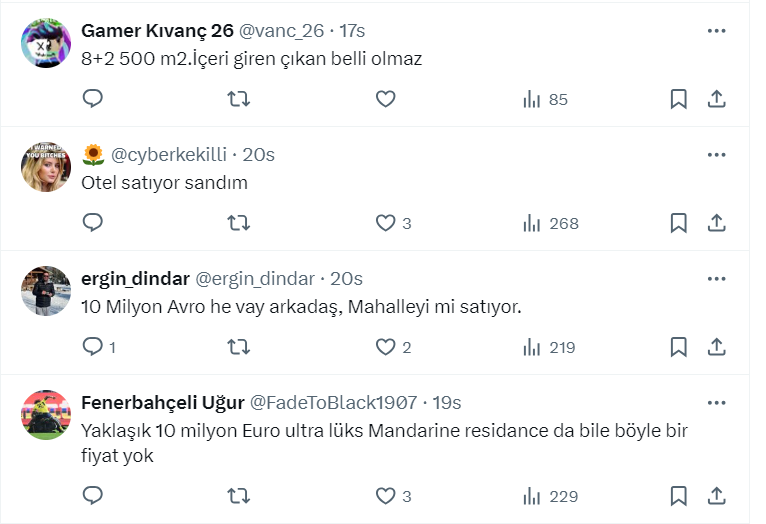Screen dimensions: 766x524
Task: Open Fenerbahçeli Uğur's profile name
Action: pyautogui.click(x=162, y=403)
